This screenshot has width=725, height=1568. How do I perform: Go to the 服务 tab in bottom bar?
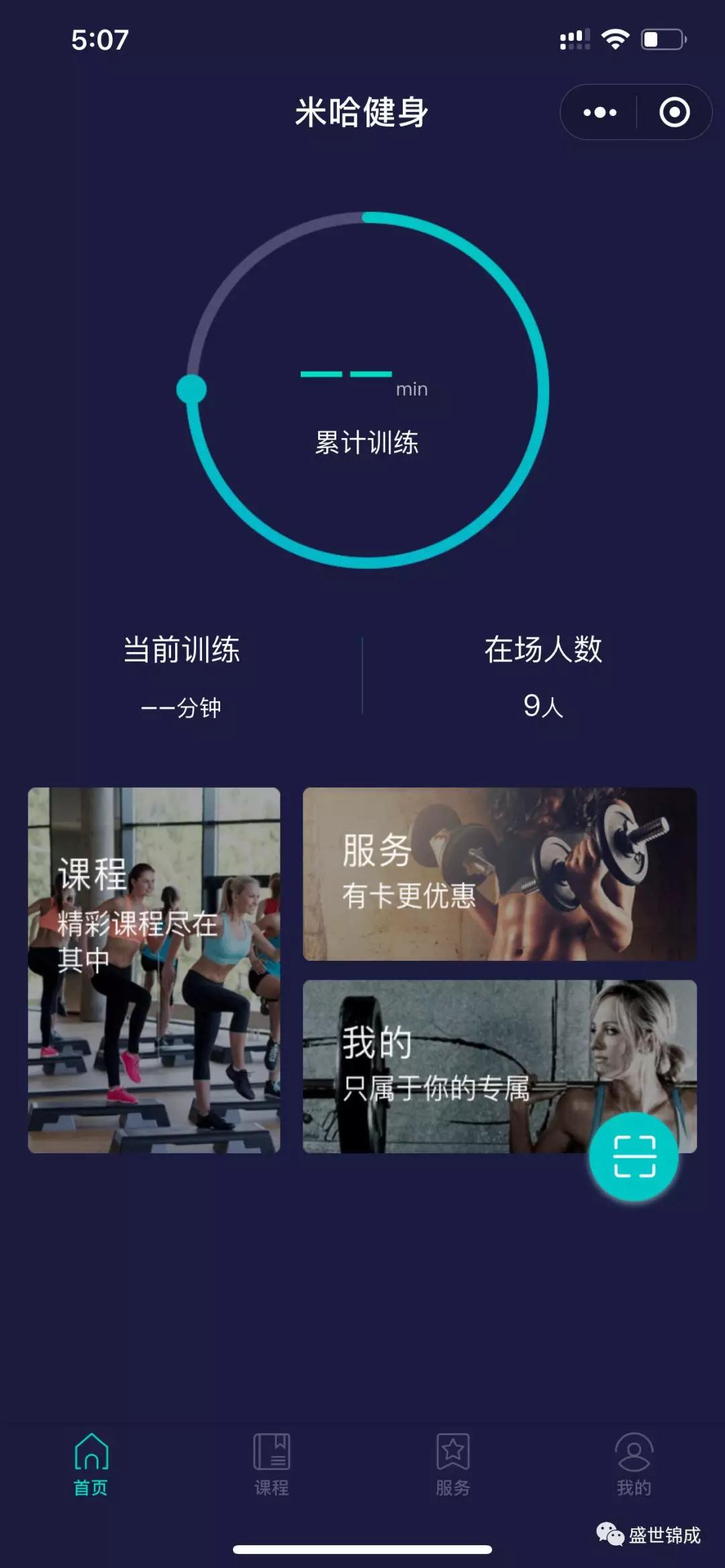453,1464
